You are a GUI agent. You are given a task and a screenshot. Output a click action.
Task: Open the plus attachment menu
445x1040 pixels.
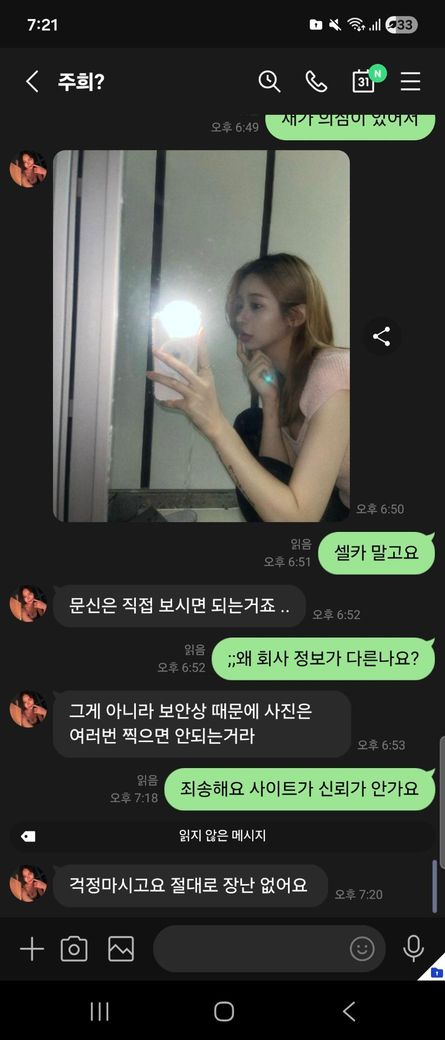click(x=31, y=949)
